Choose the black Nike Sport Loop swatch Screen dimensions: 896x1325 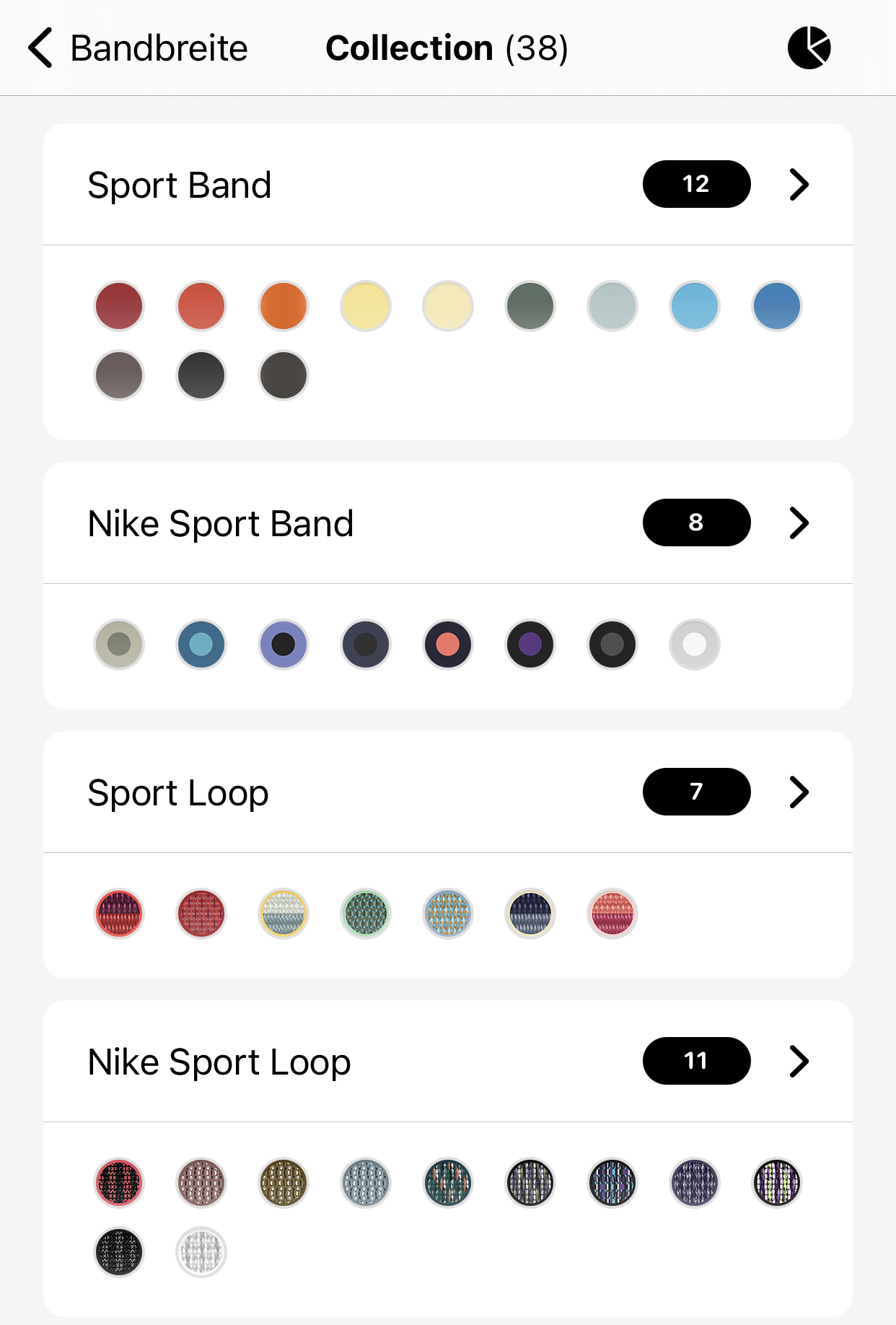[119, 1252]
